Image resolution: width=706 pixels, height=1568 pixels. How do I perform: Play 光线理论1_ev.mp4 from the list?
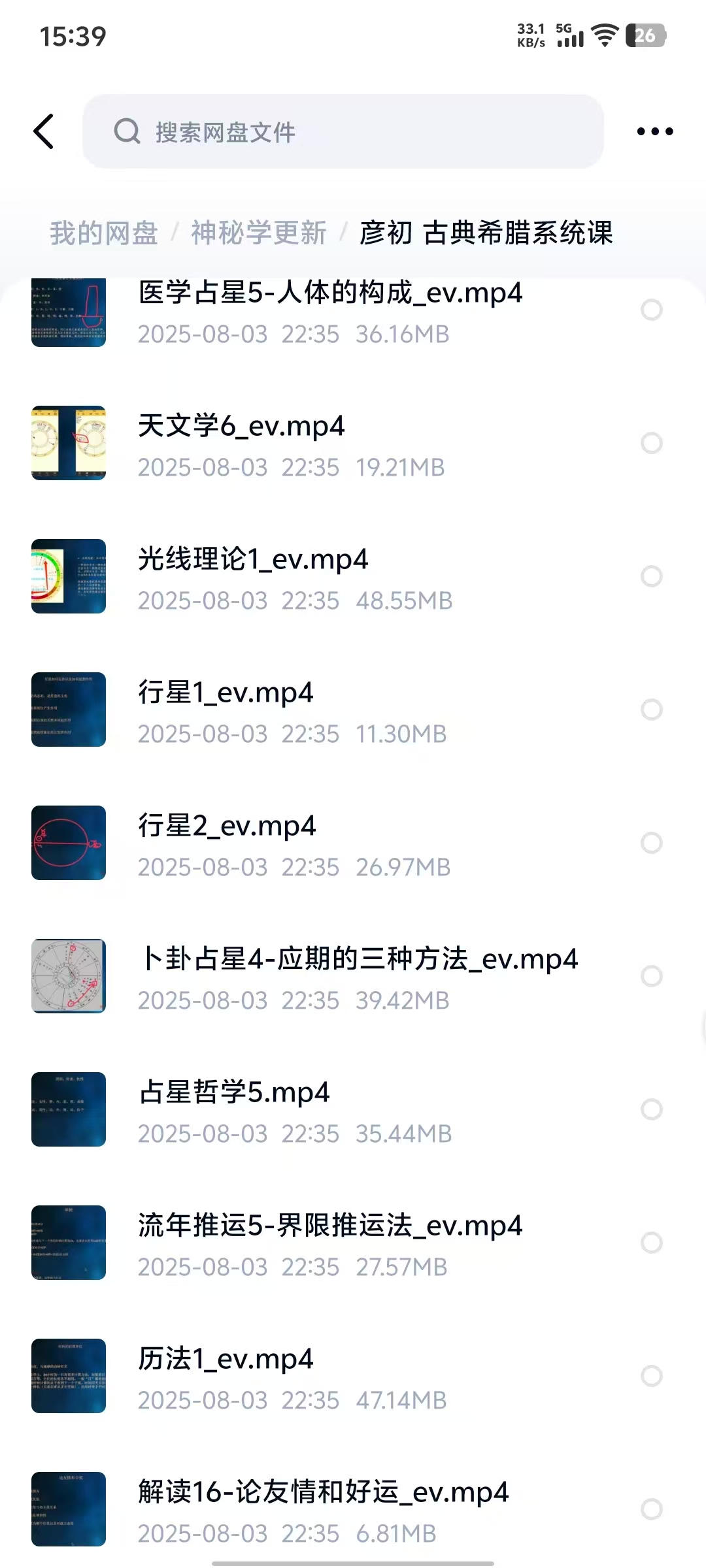[x=253, y=560]
